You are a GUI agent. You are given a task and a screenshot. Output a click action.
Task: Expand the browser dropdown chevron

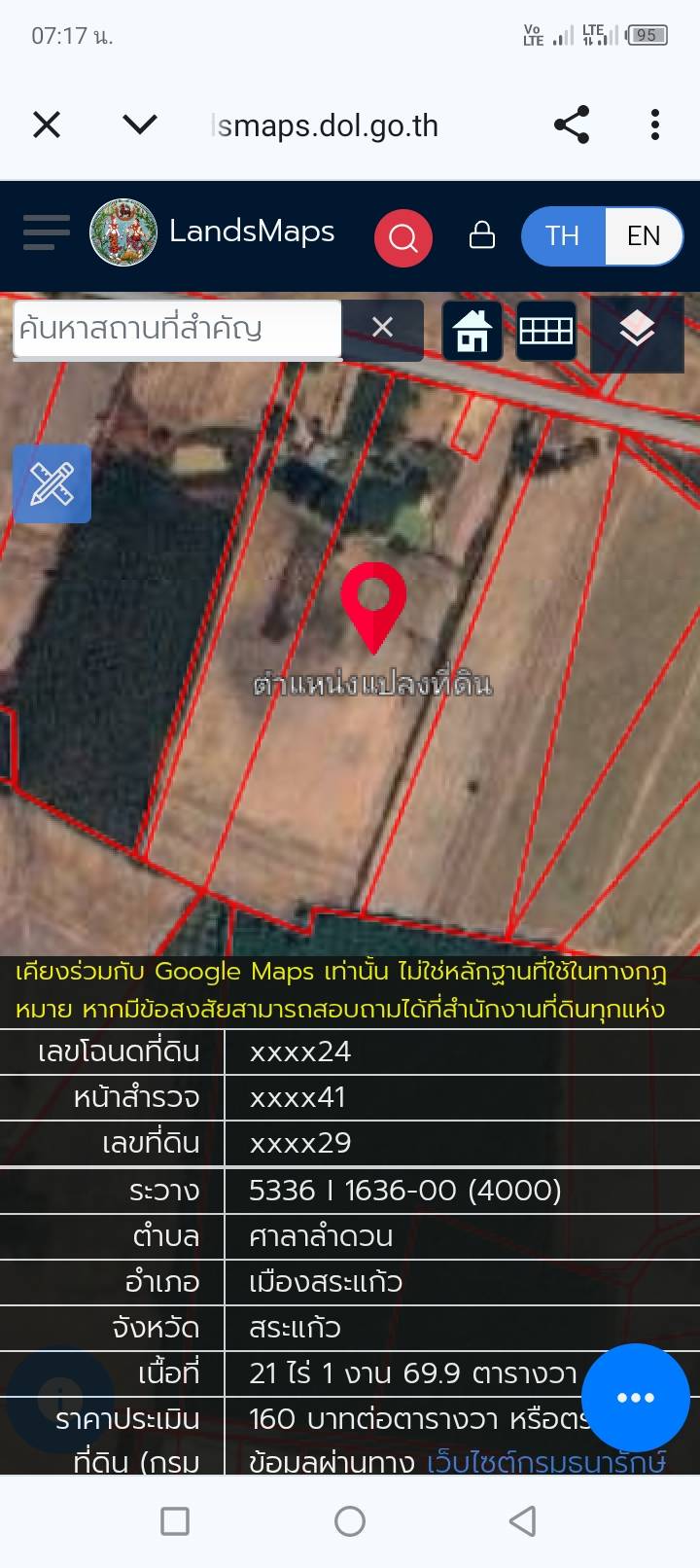(x=140, y=125)
